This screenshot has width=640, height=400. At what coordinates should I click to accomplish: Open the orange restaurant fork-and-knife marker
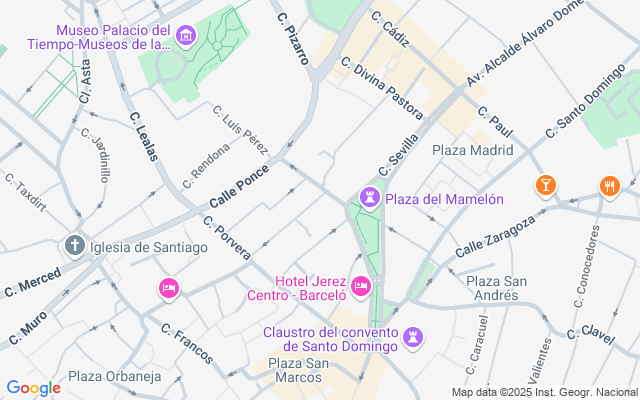coord(608,185)
